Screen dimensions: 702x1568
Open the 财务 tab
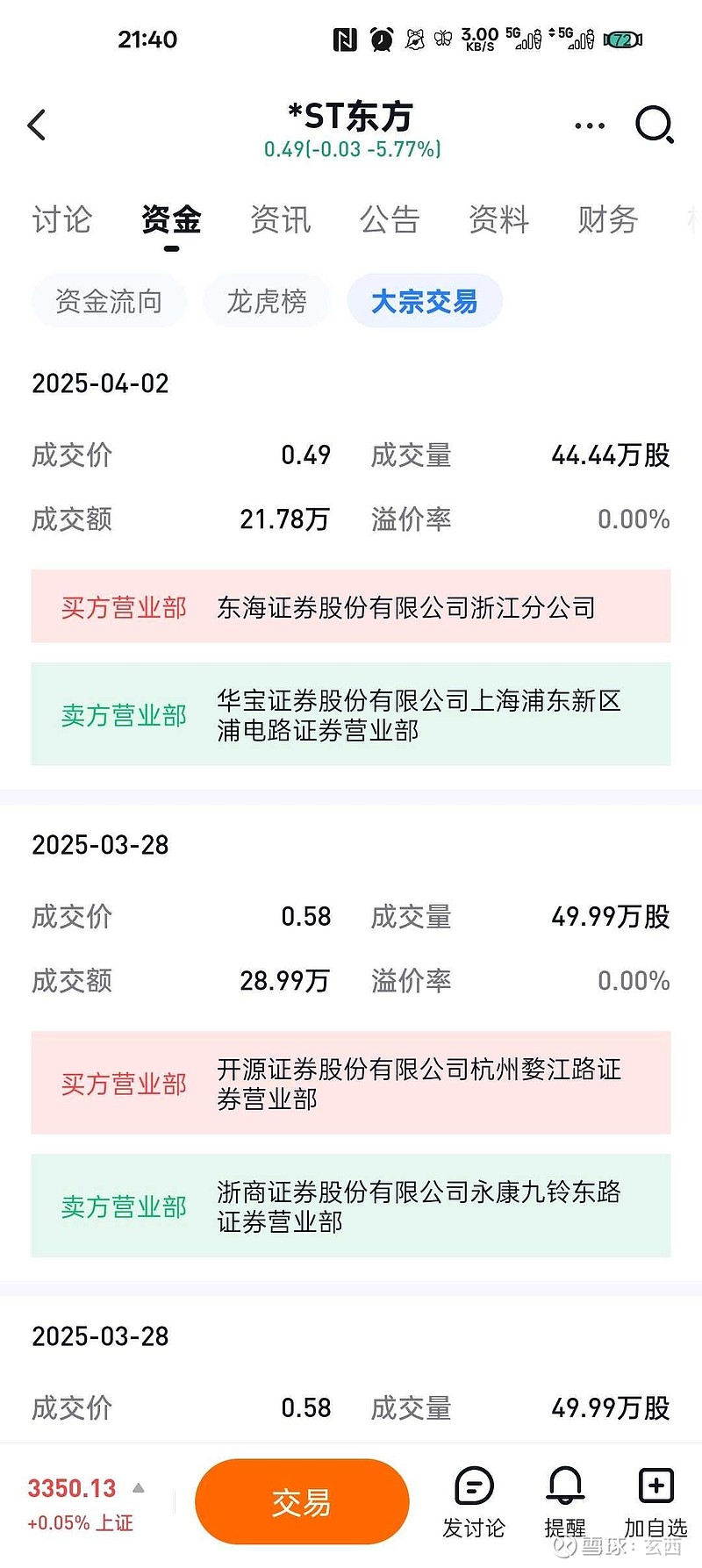607,219
